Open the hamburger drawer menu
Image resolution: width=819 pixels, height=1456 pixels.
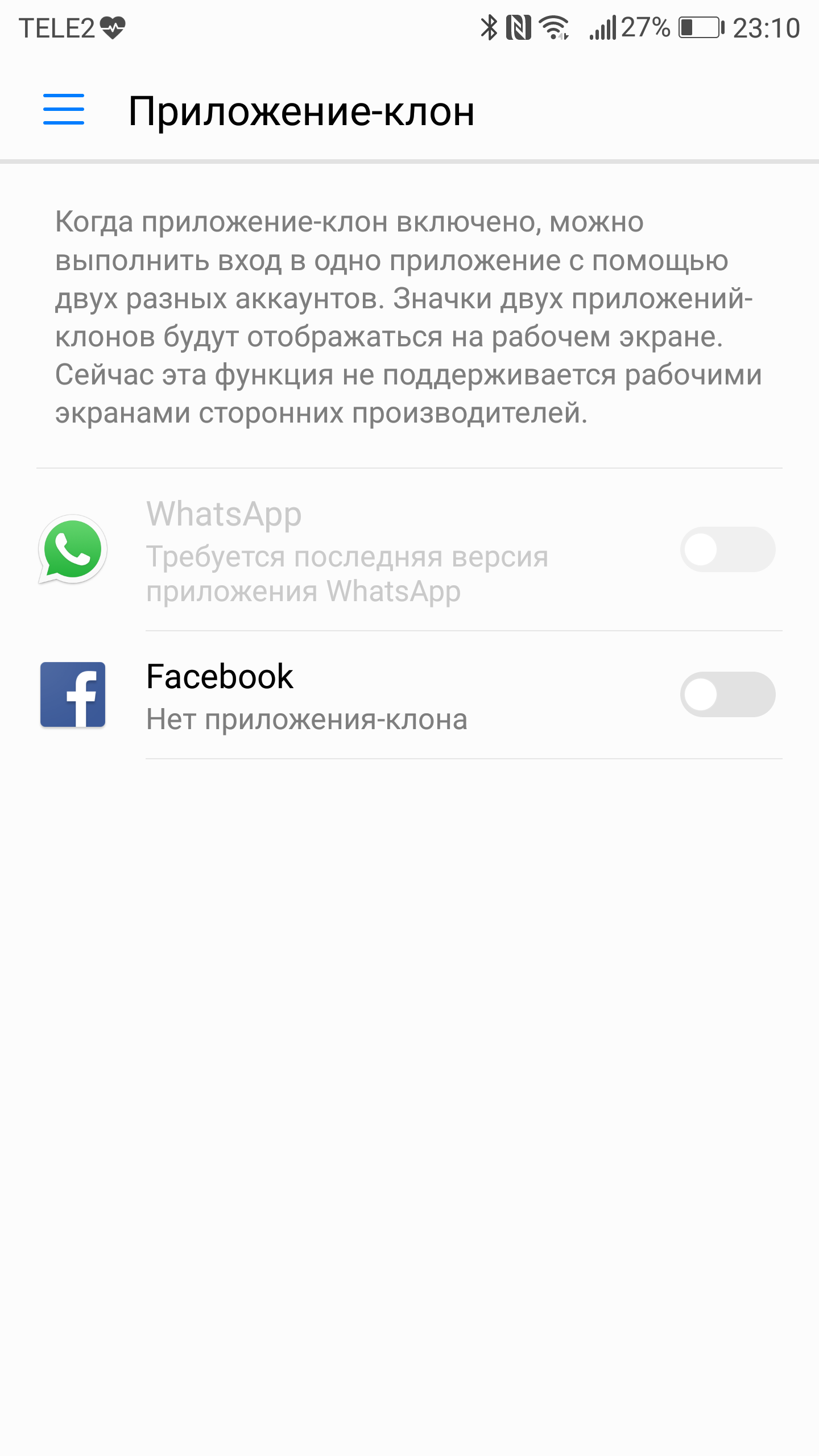64,110
